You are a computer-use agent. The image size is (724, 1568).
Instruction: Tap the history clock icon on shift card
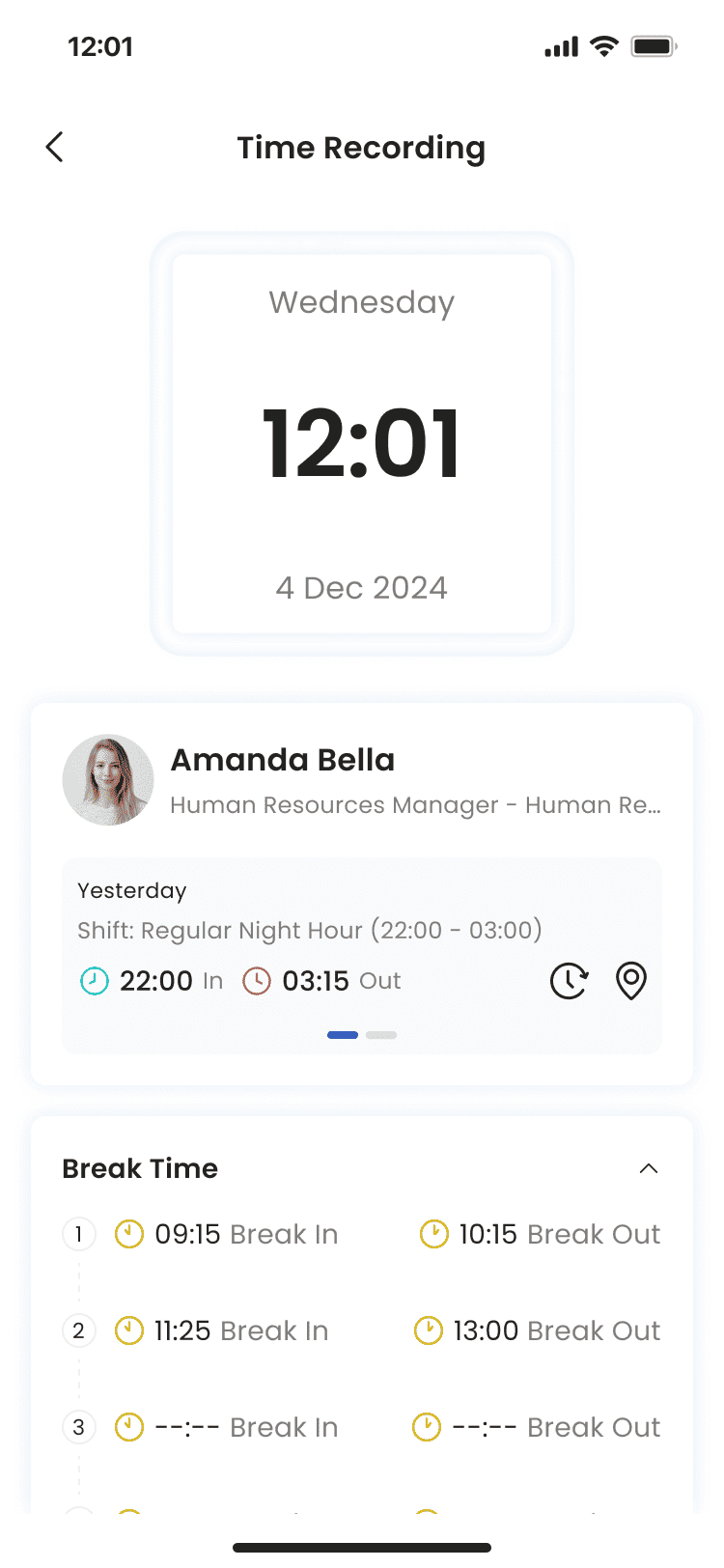570,980
